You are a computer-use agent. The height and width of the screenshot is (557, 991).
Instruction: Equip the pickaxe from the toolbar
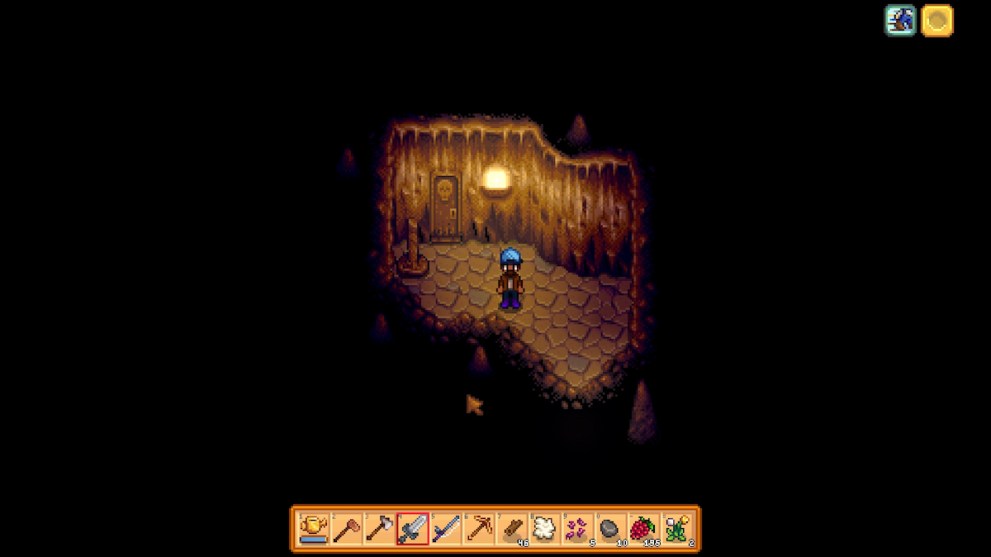coord(479,528)
